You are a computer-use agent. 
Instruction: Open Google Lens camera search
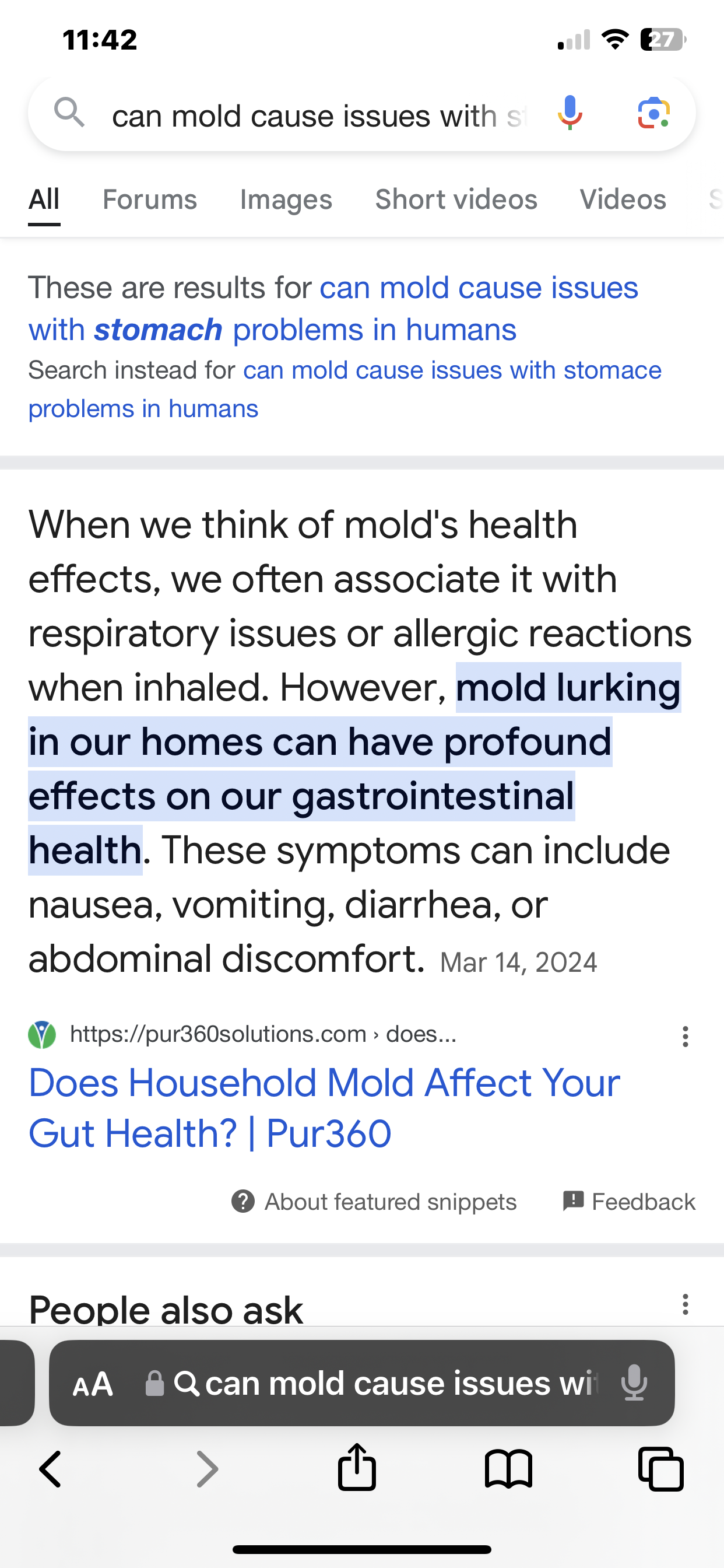tap(653, 113)
